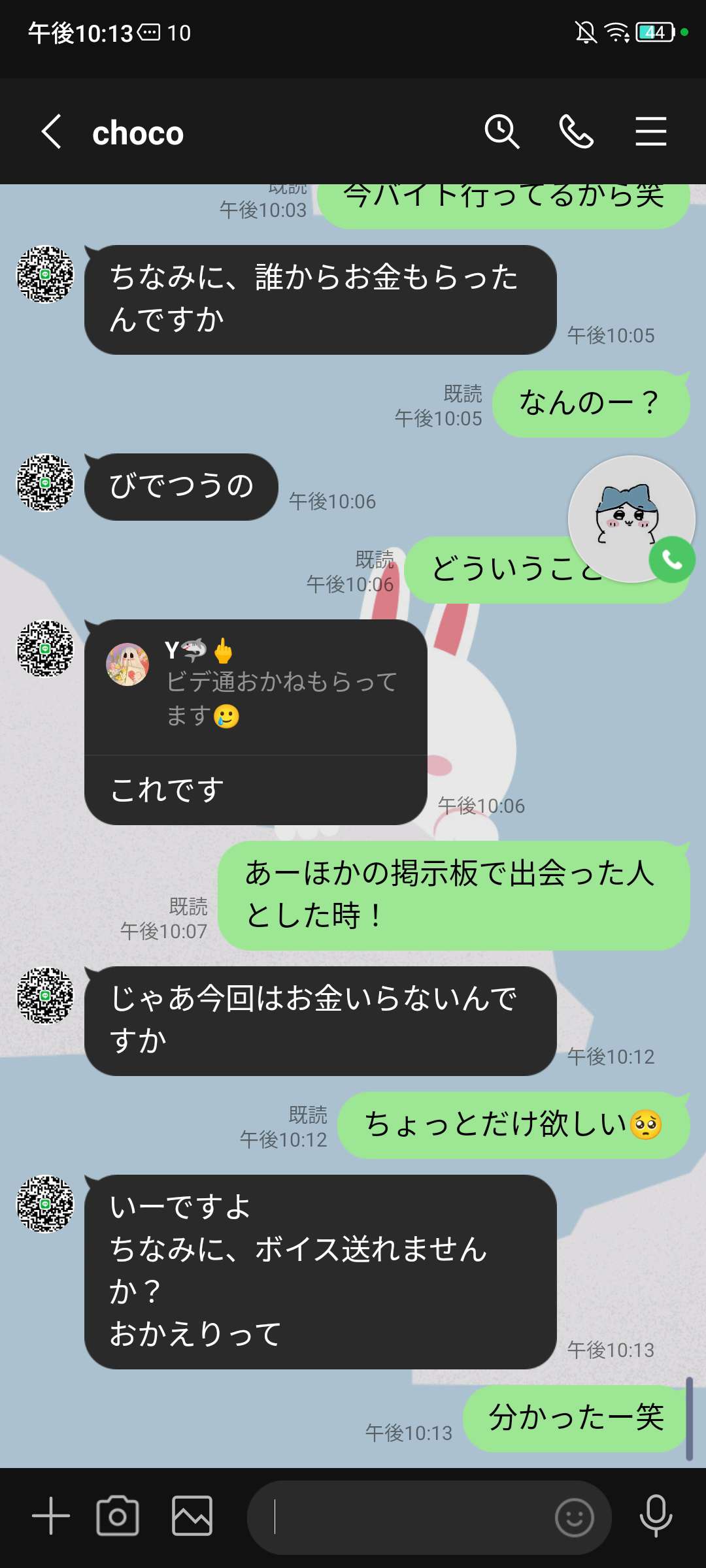Open the emoji sticker picker
706x1568 pixels.
click(x=574, y=1517)
